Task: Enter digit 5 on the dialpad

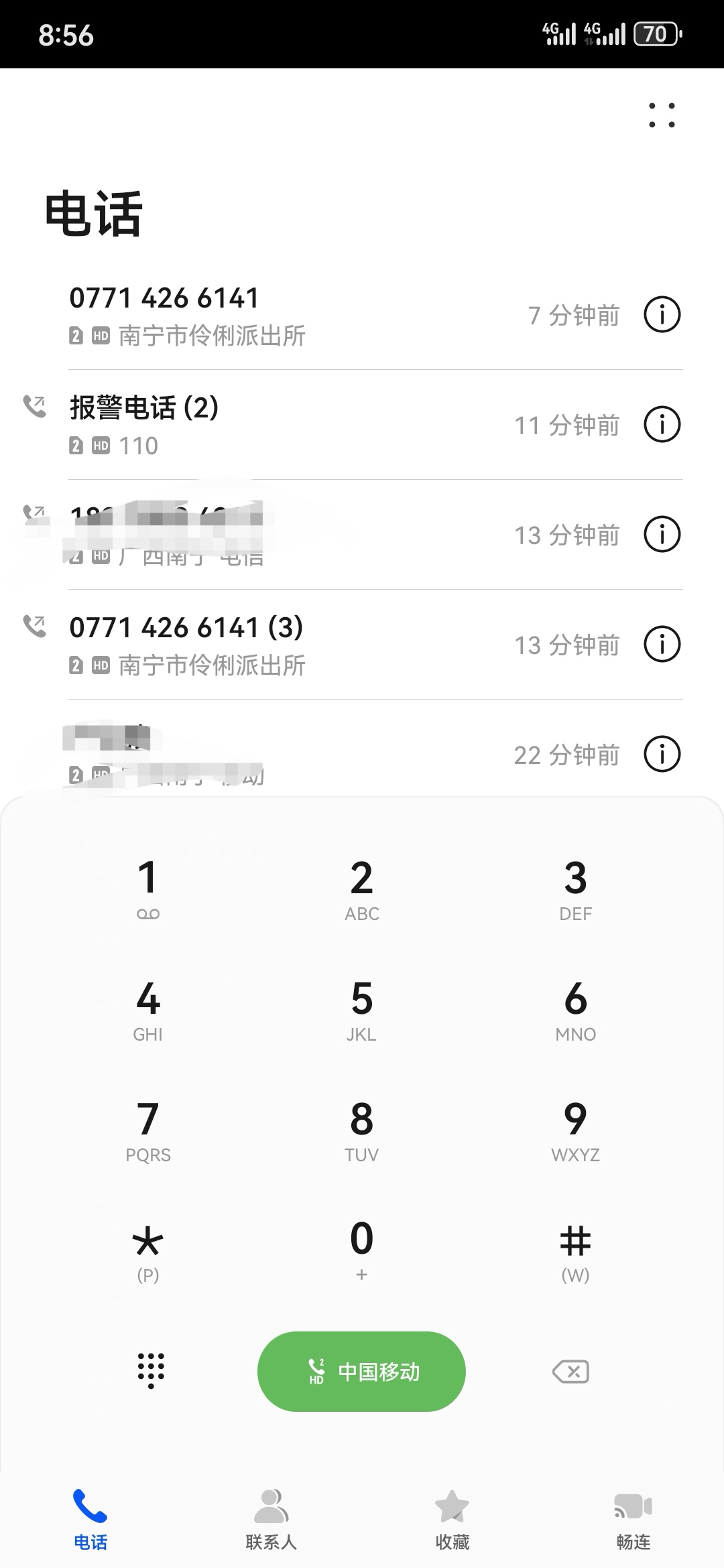Action: point(361,1008)
